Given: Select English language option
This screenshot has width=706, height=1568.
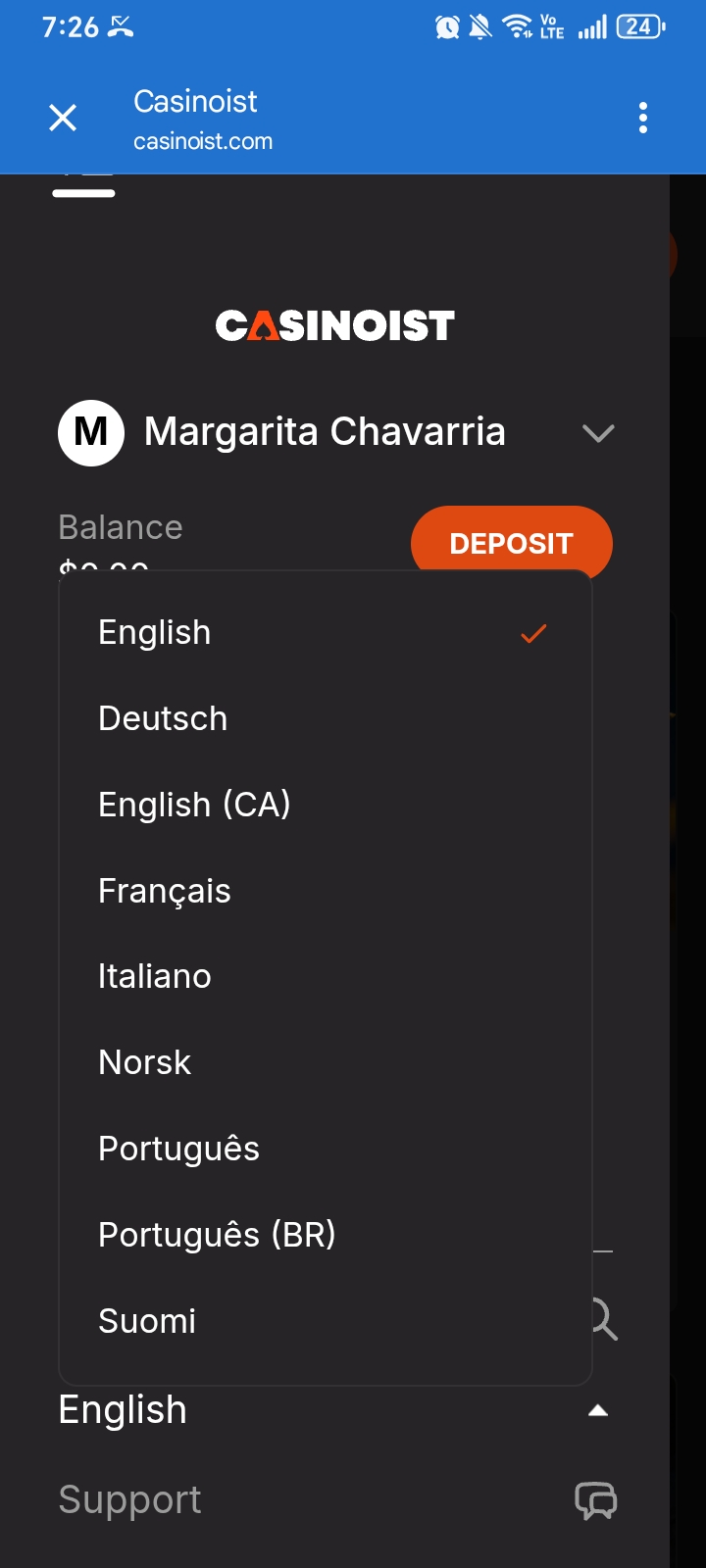Looking at the screenshot, I should pyautogui.click(x=155, y=633).
